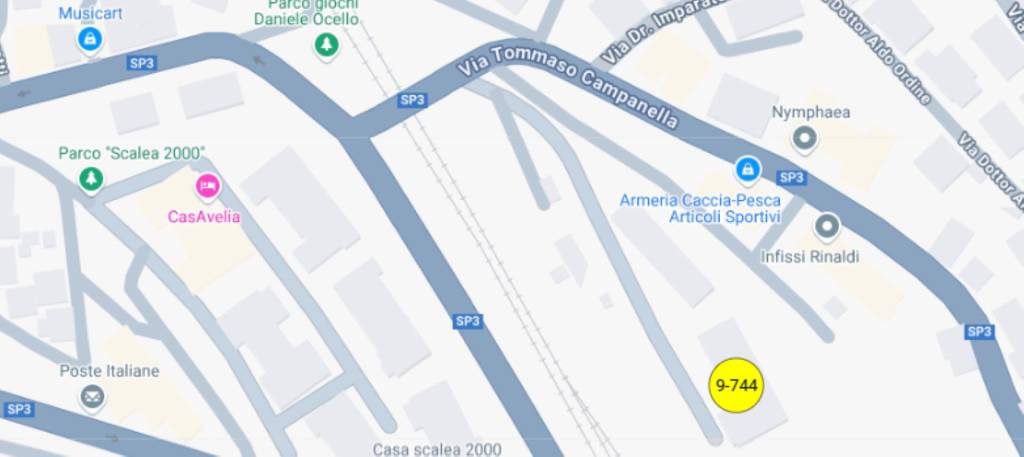Screen dimensions: 1024x457
Task: Select the Poste Italiane pin
Action: pyautogui.click(x=92, y=397)
